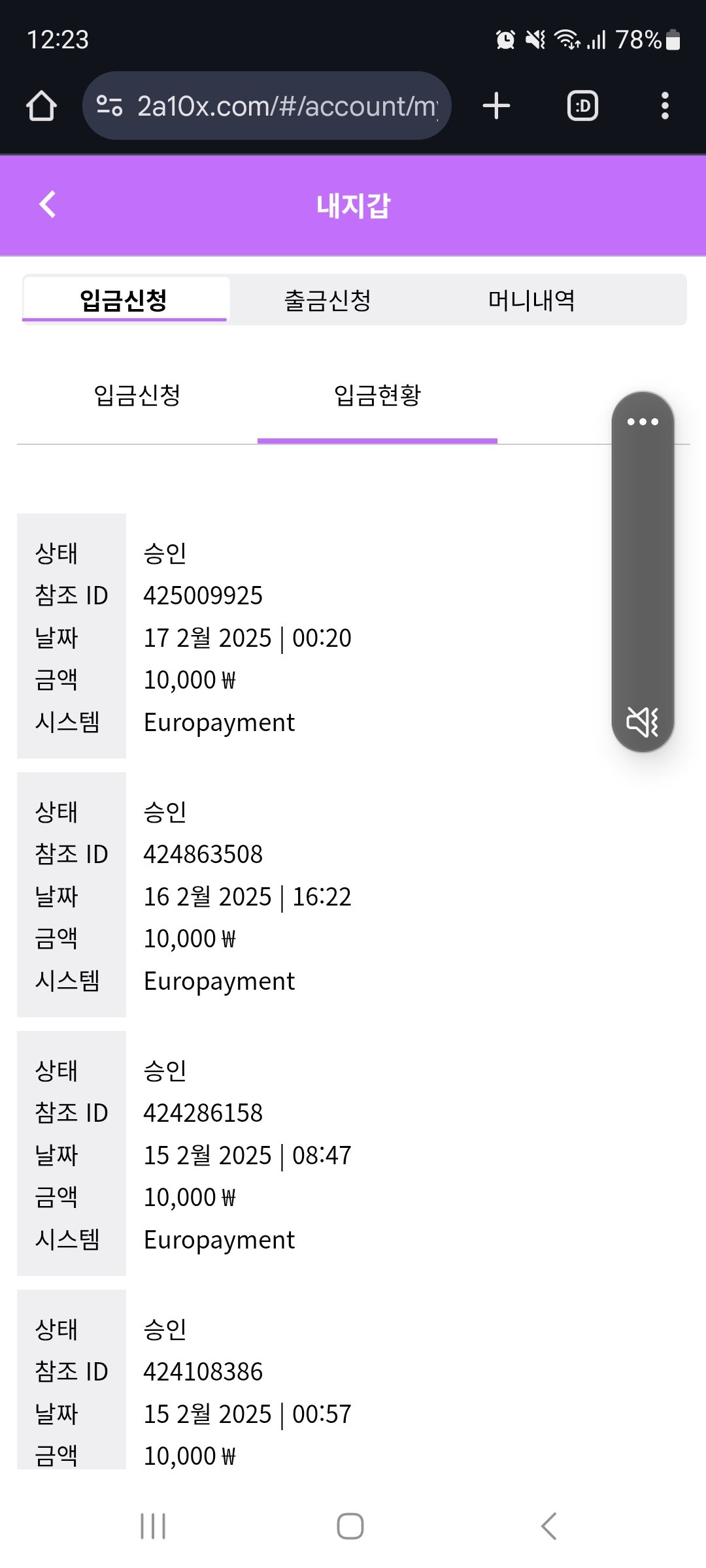Open the 머니내역 tab
This screenshot has width=706, height=1568.
531,301
